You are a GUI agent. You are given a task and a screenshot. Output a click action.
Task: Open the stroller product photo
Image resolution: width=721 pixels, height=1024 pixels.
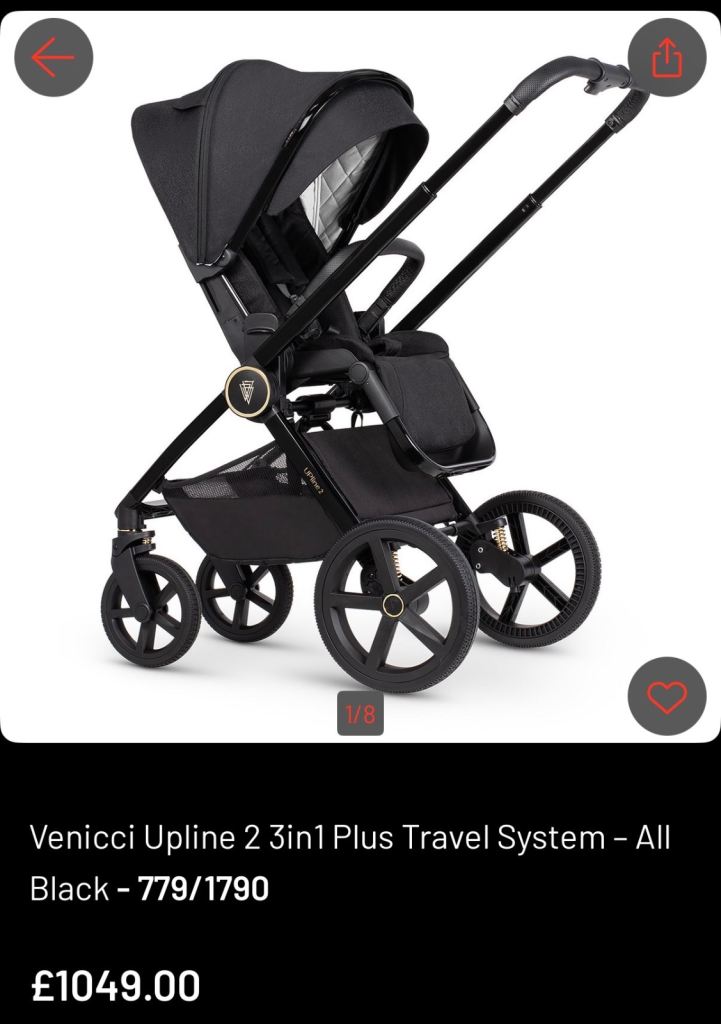point(360,380)
